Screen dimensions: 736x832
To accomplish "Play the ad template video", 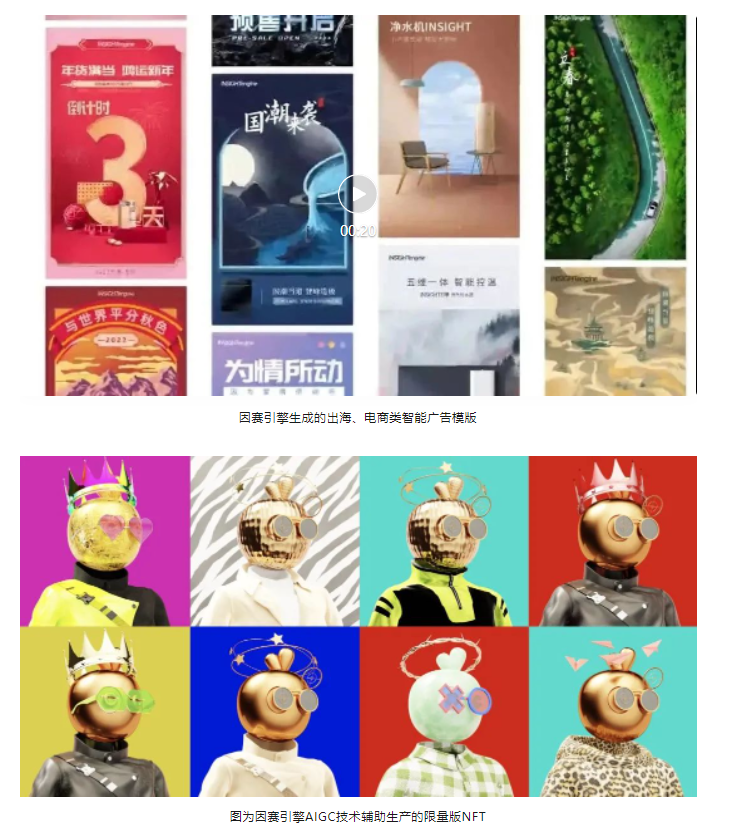I will (x=357, y=194).
